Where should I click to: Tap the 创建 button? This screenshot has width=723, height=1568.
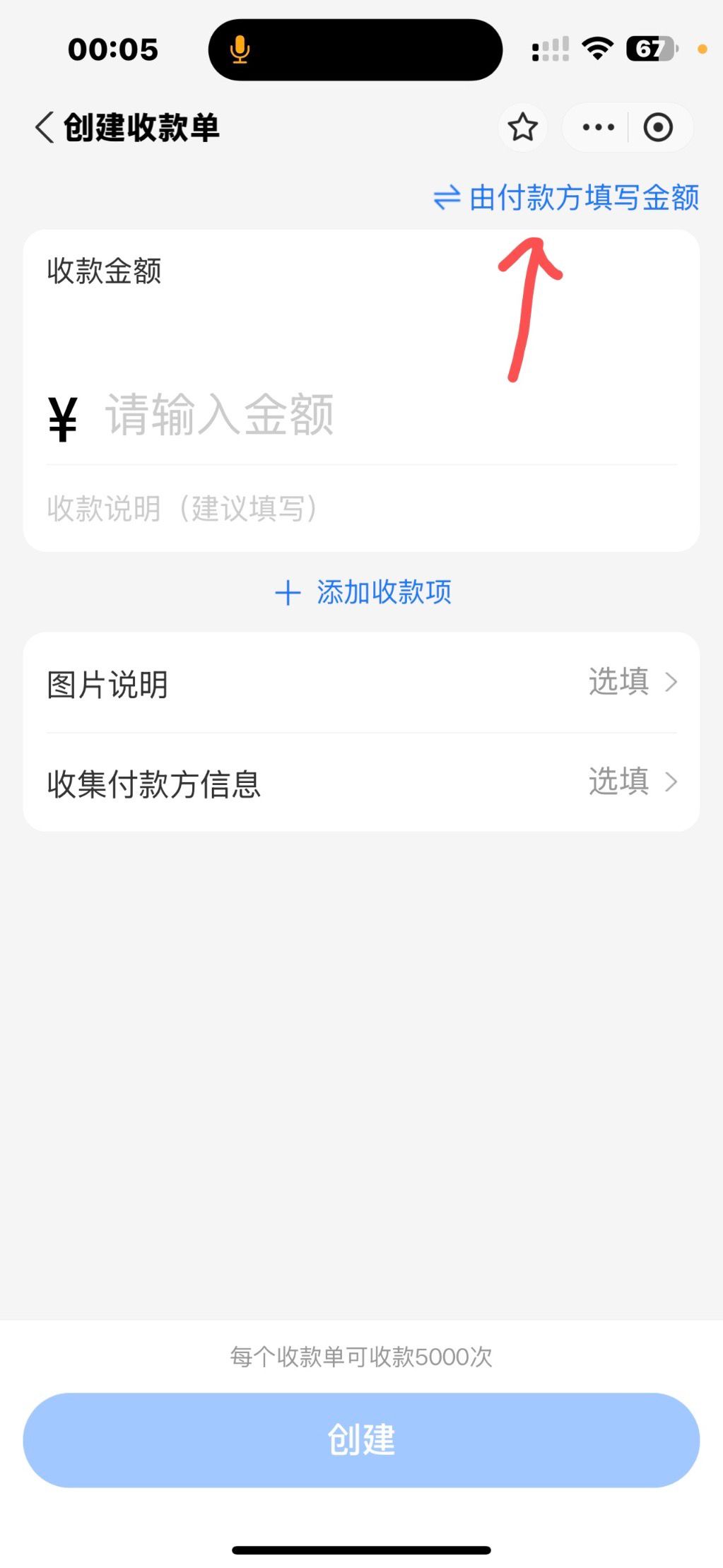click(x=361, y=1439)
